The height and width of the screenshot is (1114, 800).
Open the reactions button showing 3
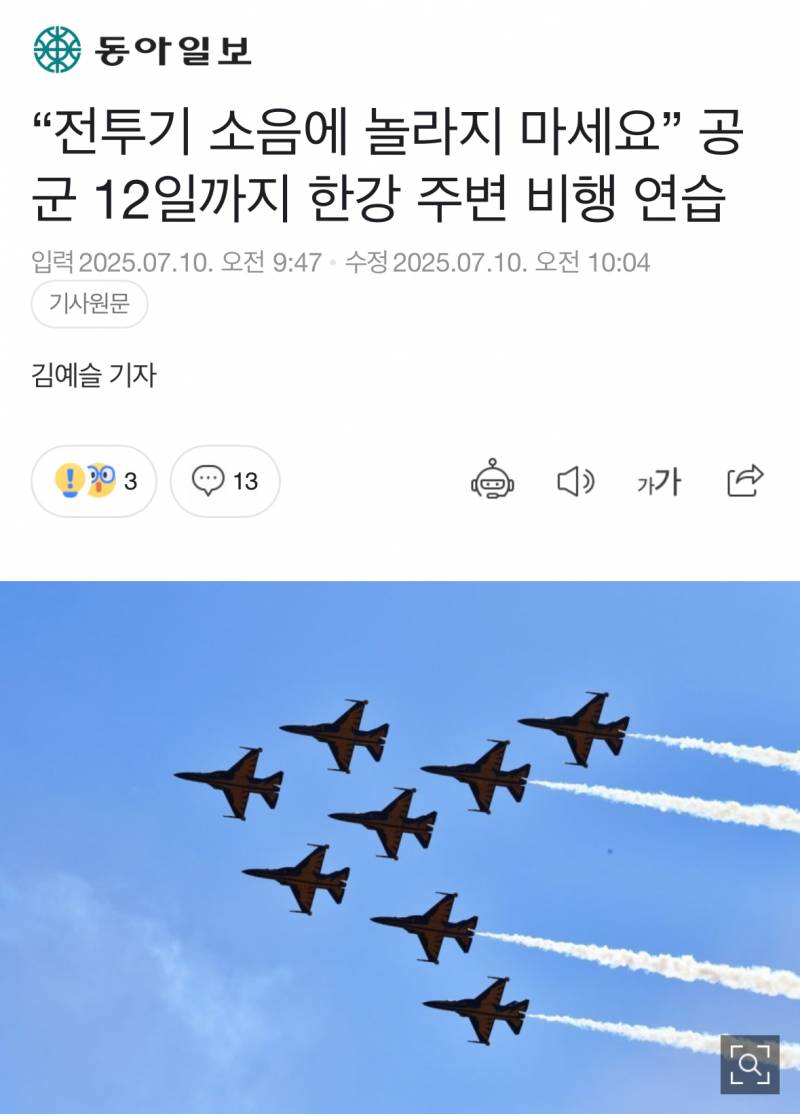tap(94, 481)
